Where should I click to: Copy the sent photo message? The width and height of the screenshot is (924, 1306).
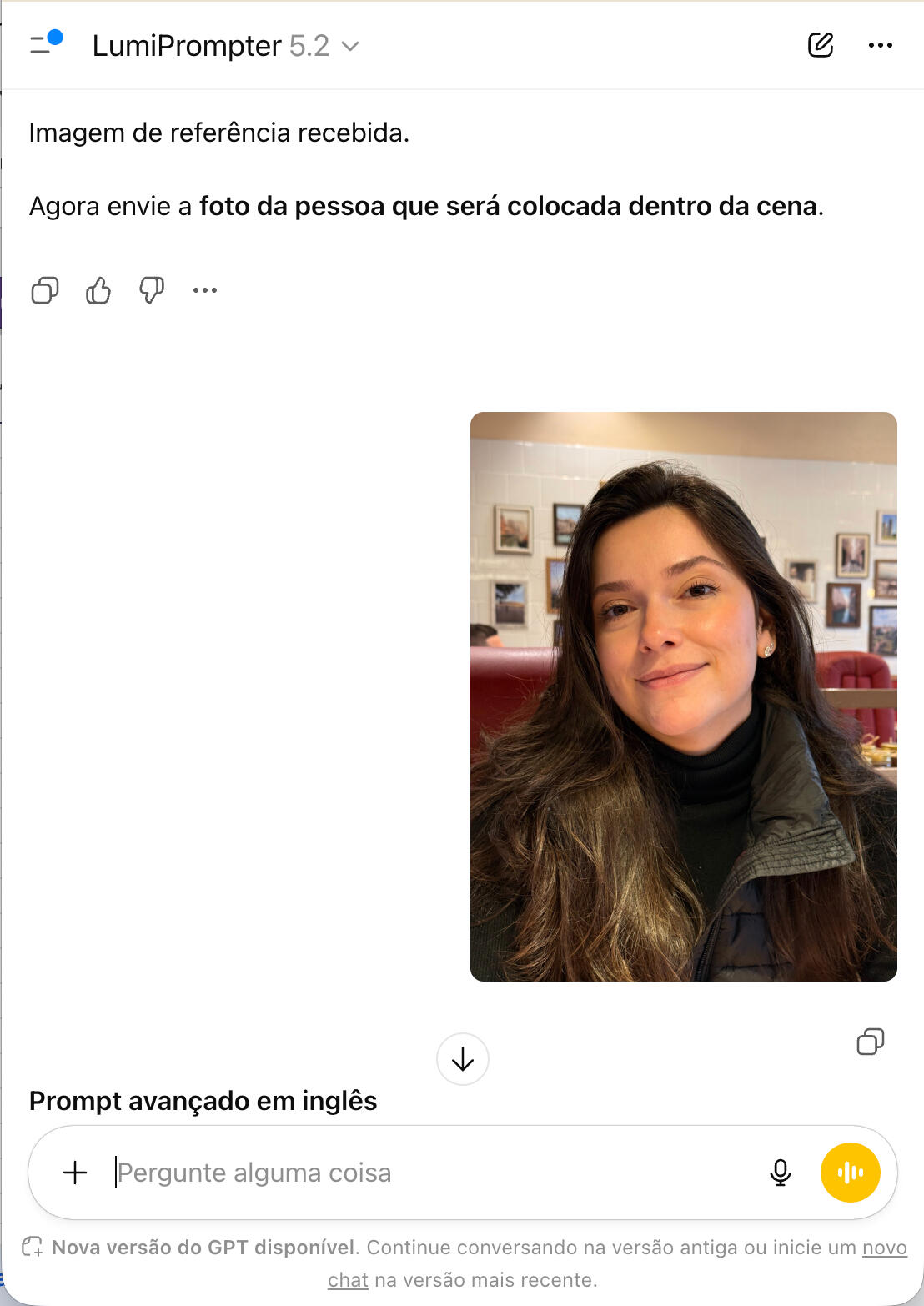[x=870, y=1042]
